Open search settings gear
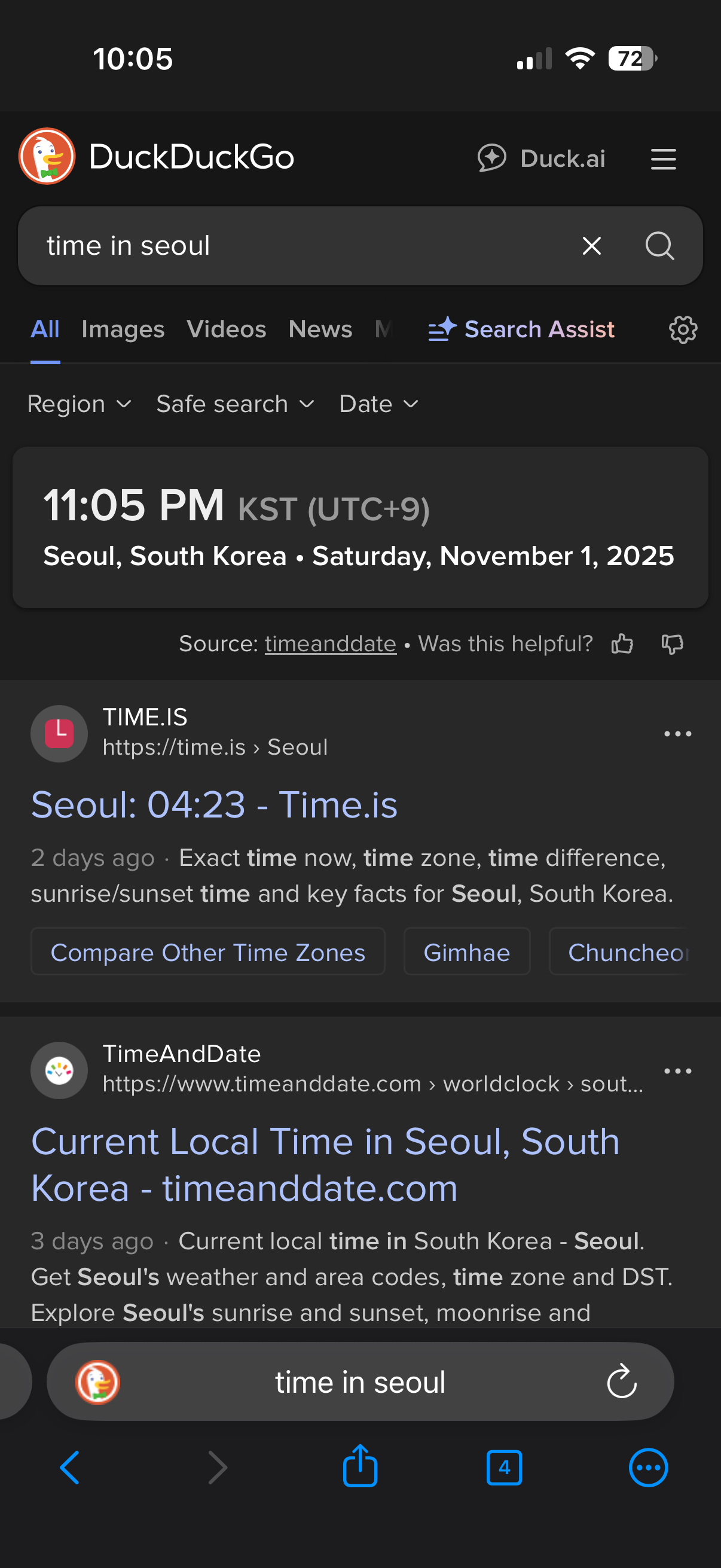The width and height of the screenshot is (721, 1568). click(683, 330)
